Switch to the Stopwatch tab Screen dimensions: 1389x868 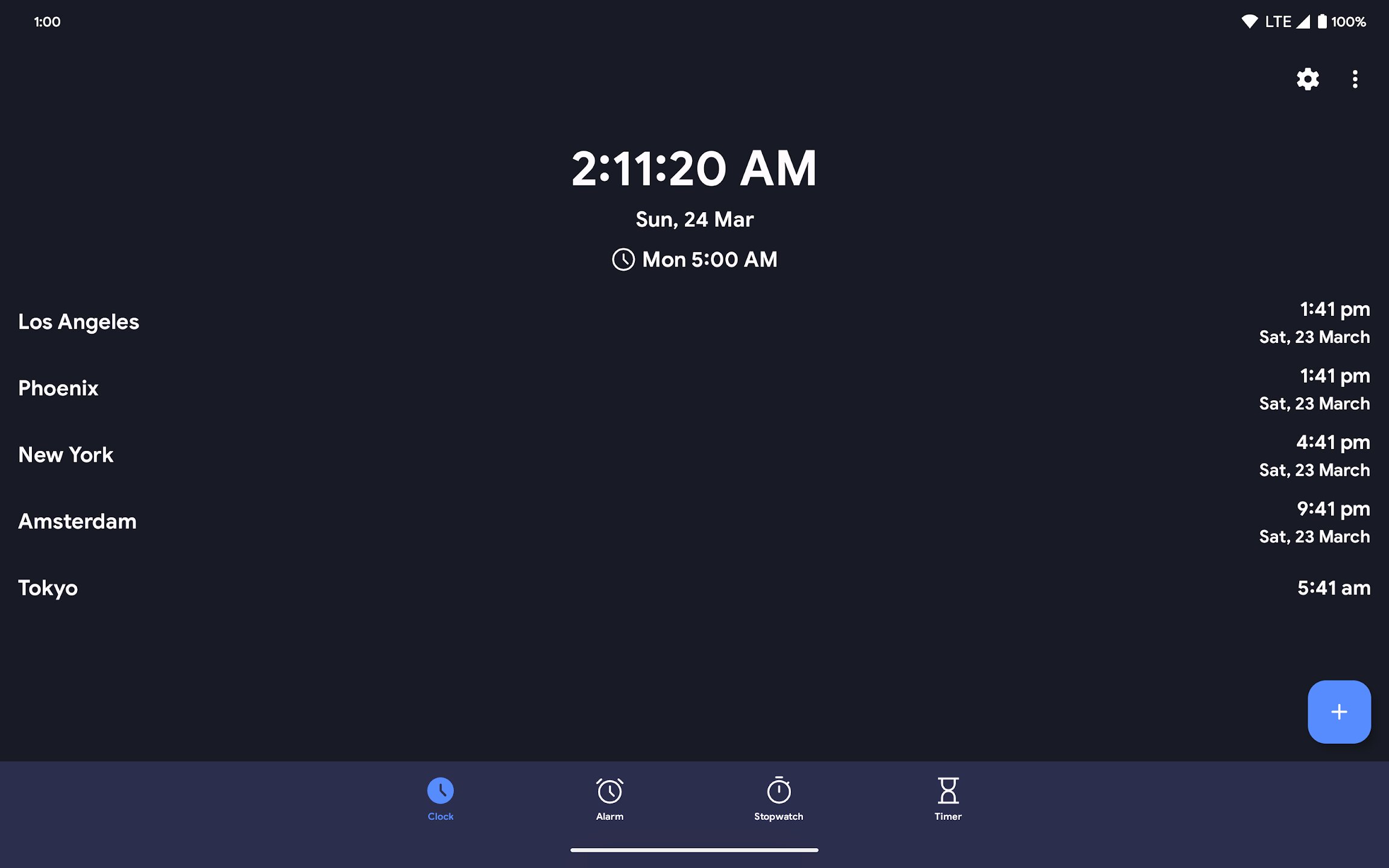point(778,799)
